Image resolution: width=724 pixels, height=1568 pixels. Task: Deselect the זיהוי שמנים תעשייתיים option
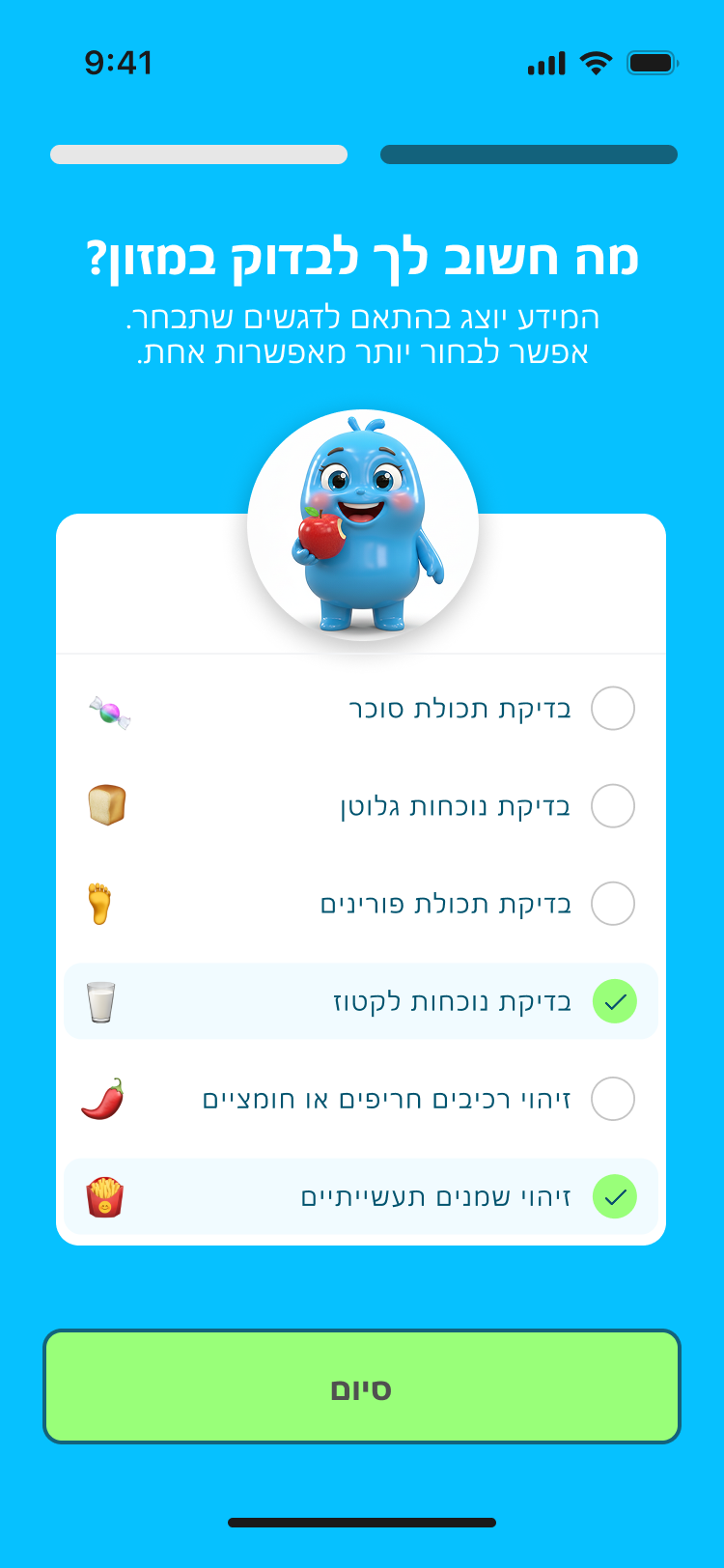[614, 1197]
